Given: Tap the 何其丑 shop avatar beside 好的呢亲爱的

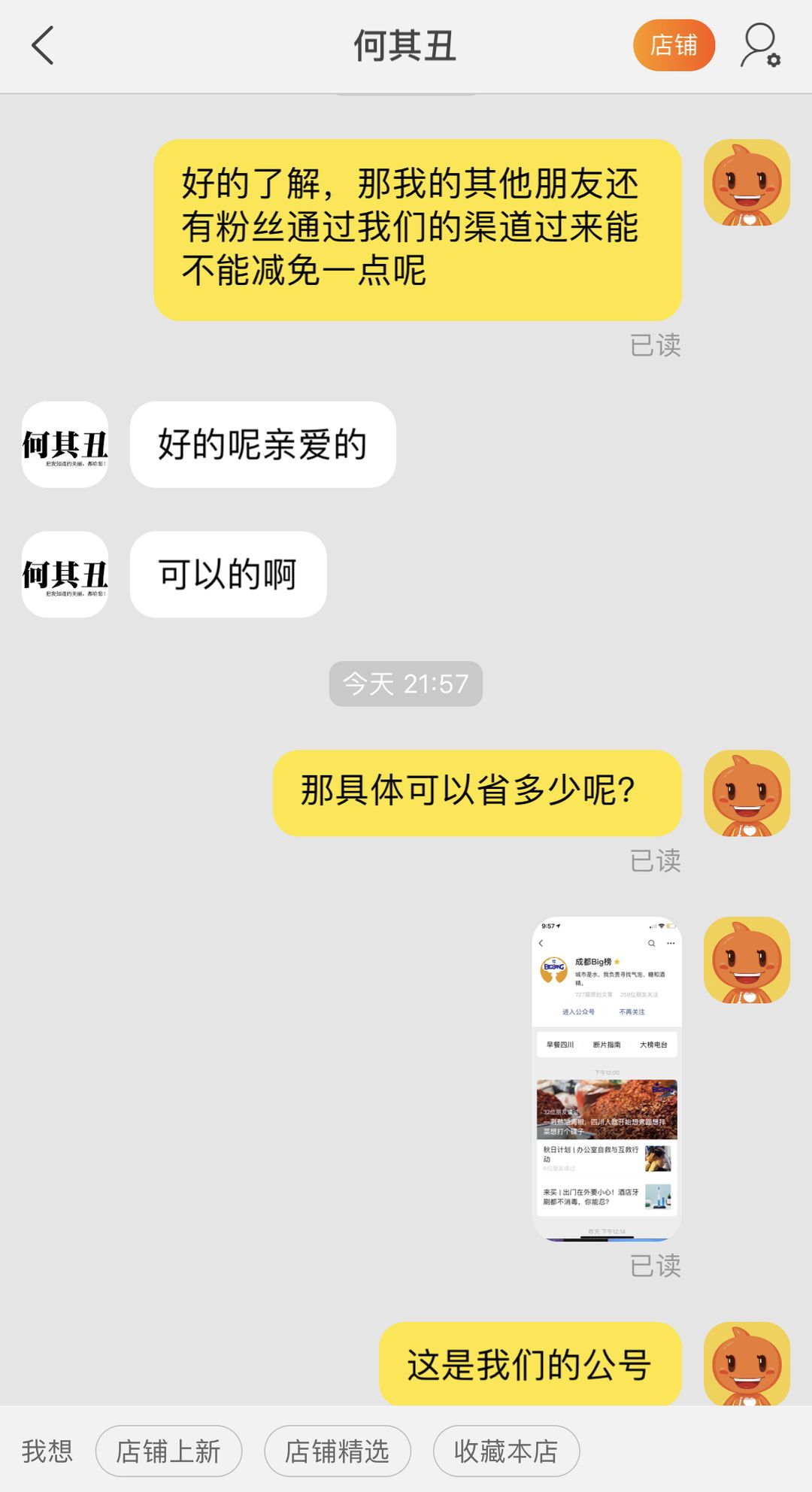Looking at the screenshot, I should 65,445.
